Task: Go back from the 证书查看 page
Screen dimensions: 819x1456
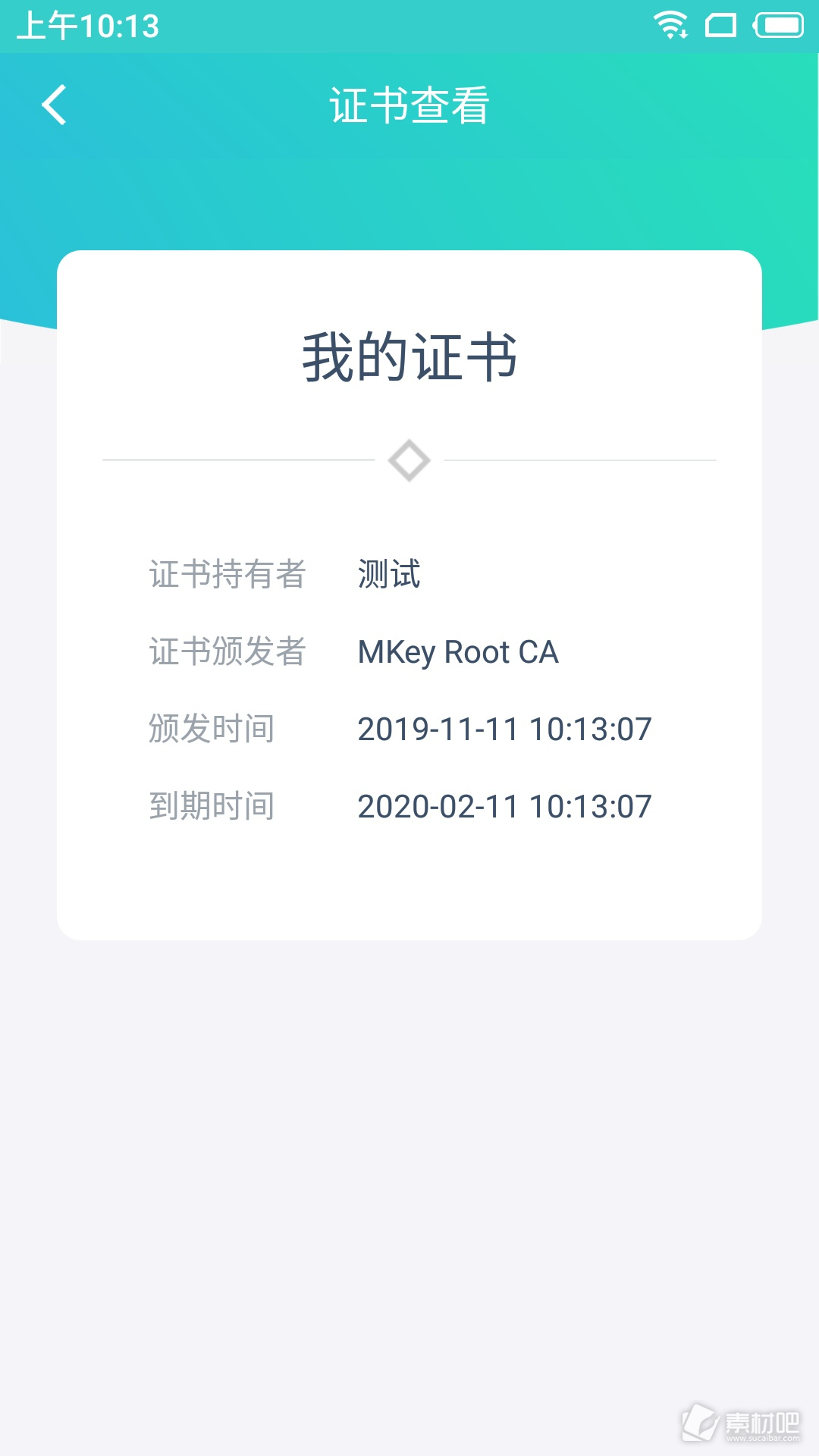Action: [54, 105]
